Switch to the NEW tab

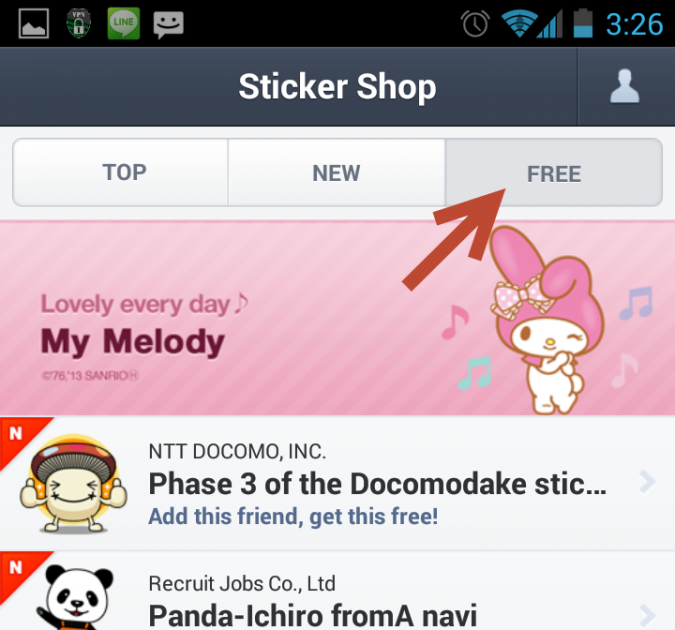[336, 173]
